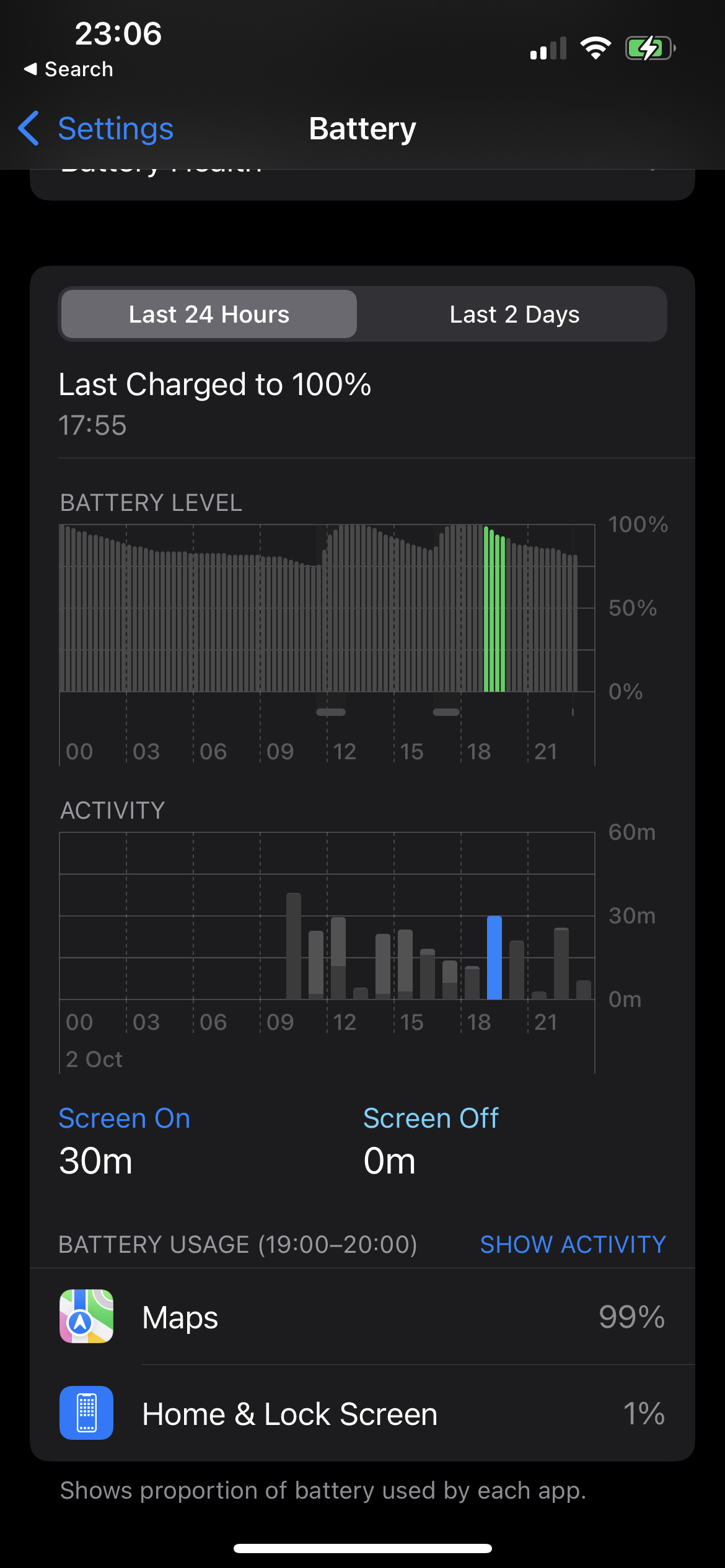This screenshot has height=1568, width=725.
Task: Switch to Last 2 Days view
Action: 514,315
